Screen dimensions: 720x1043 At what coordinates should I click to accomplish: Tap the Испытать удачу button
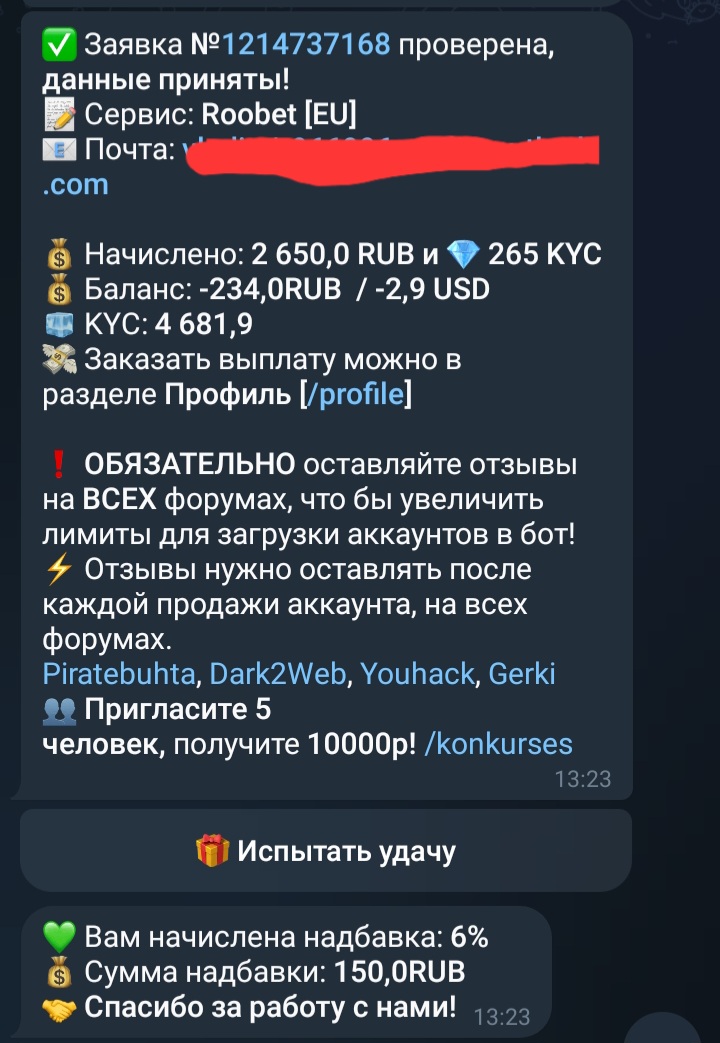[326, 851]
